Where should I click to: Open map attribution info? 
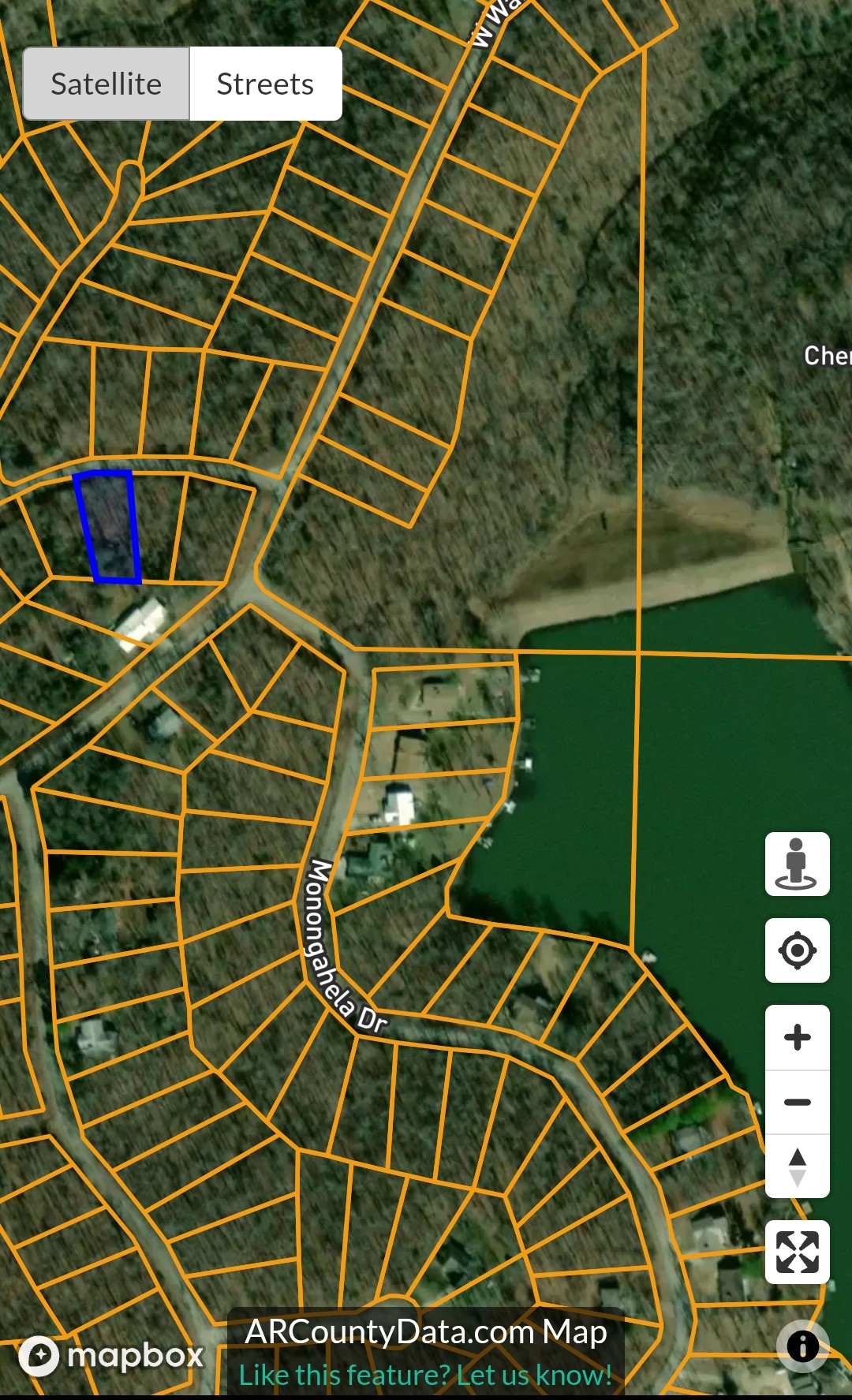802,1346
